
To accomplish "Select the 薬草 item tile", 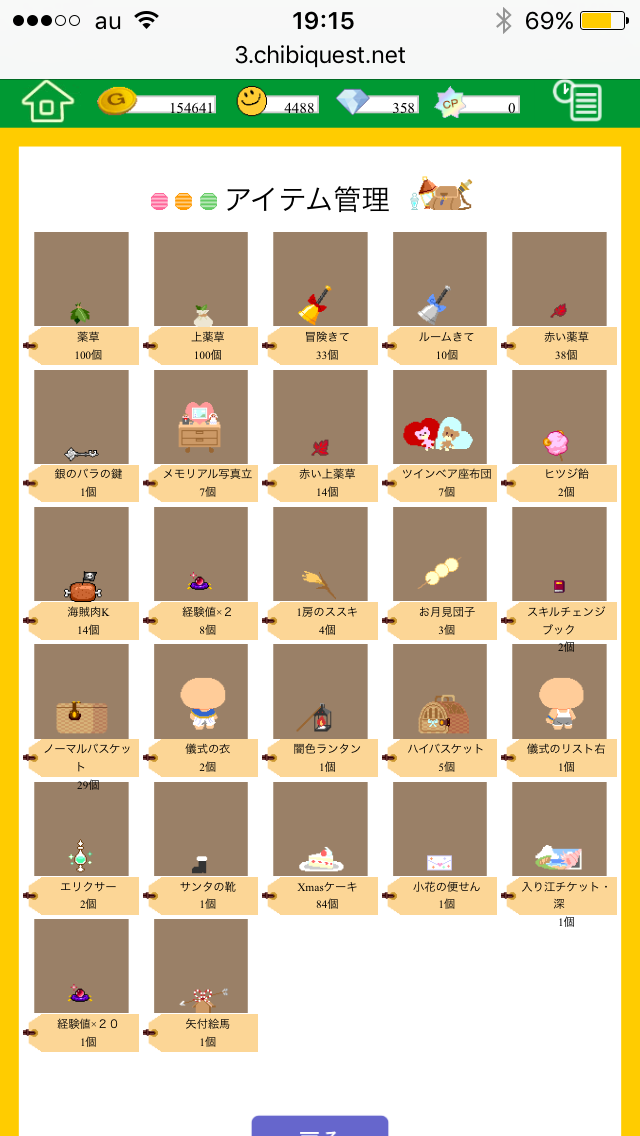I will point(81,281).
